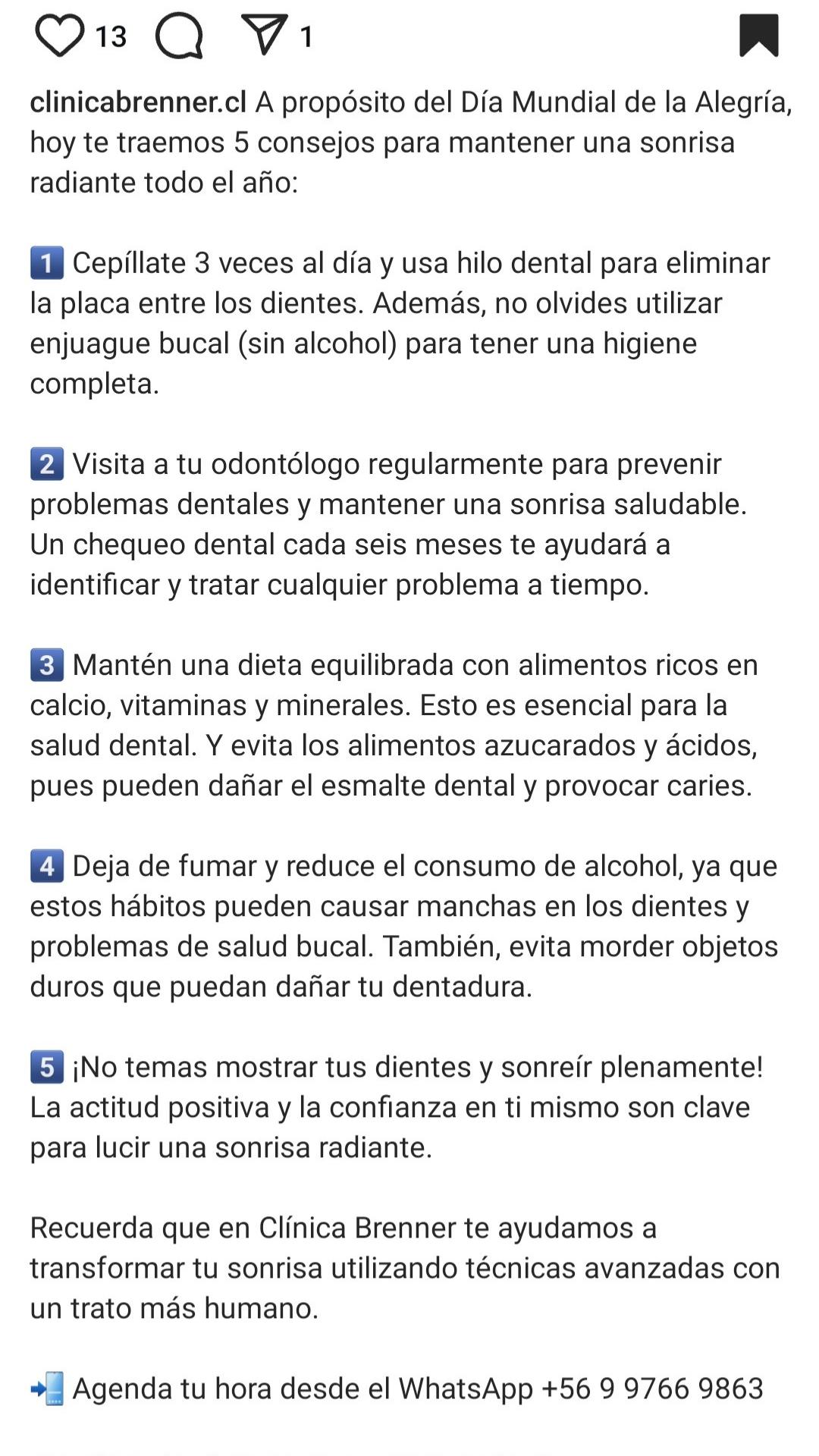Remove this post from saved bookmarks
Screen dimensions: 819x1456
pyautogui.click(x=758, y=36)
